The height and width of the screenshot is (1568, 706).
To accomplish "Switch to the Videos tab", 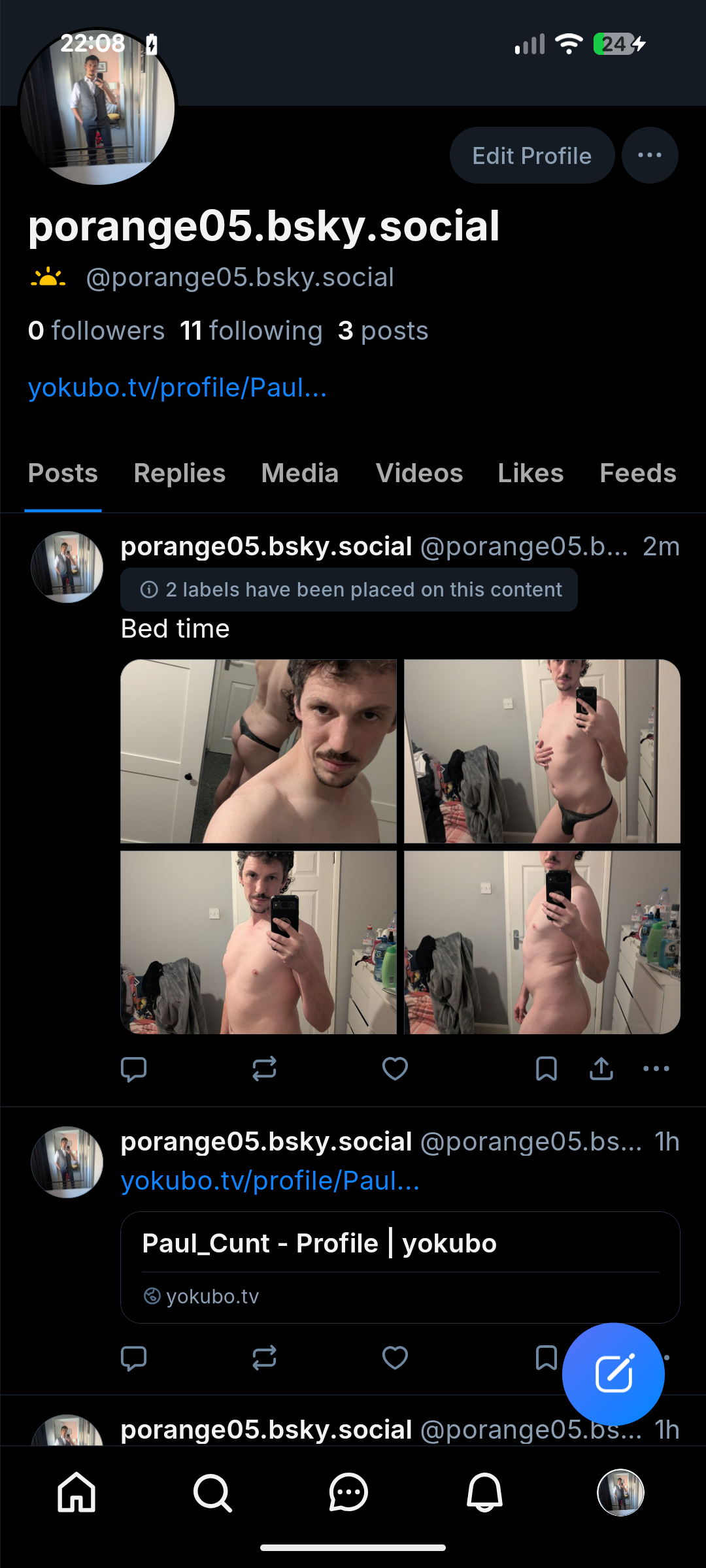I will click(x=419, y=473).
